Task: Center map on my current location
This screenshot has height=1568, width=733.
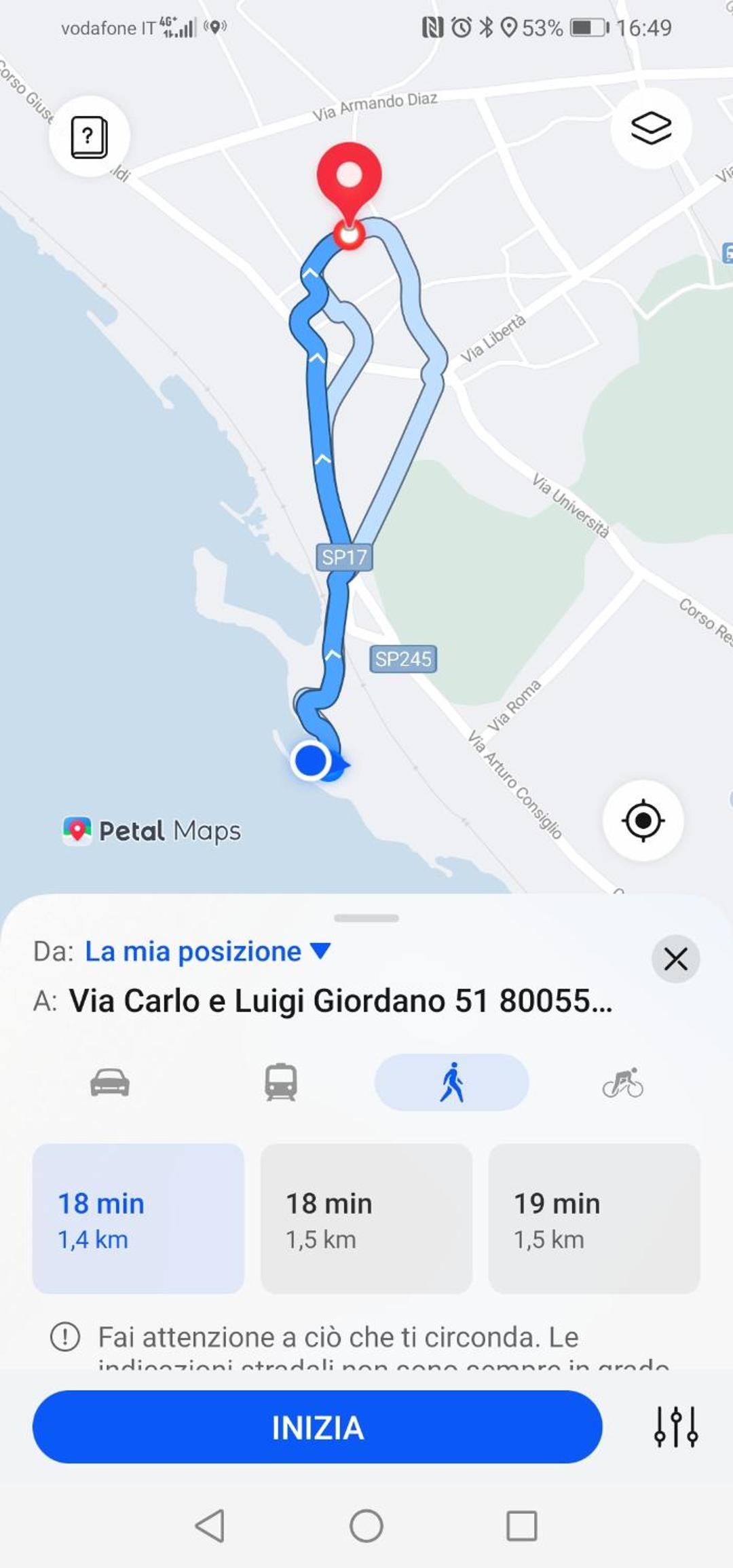Action: click(x=643, y=820)
